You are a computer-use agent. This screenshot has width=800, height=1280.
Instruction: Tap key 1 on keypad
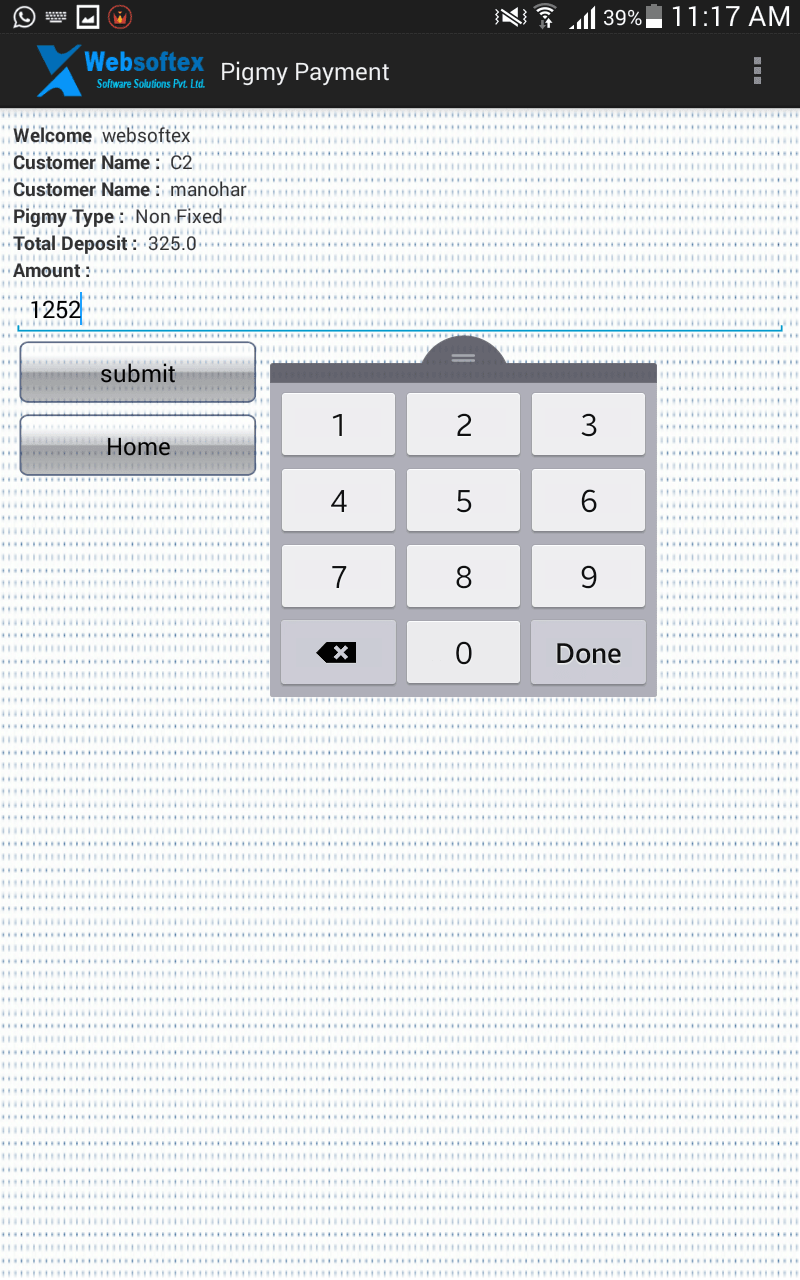(339, 425)
